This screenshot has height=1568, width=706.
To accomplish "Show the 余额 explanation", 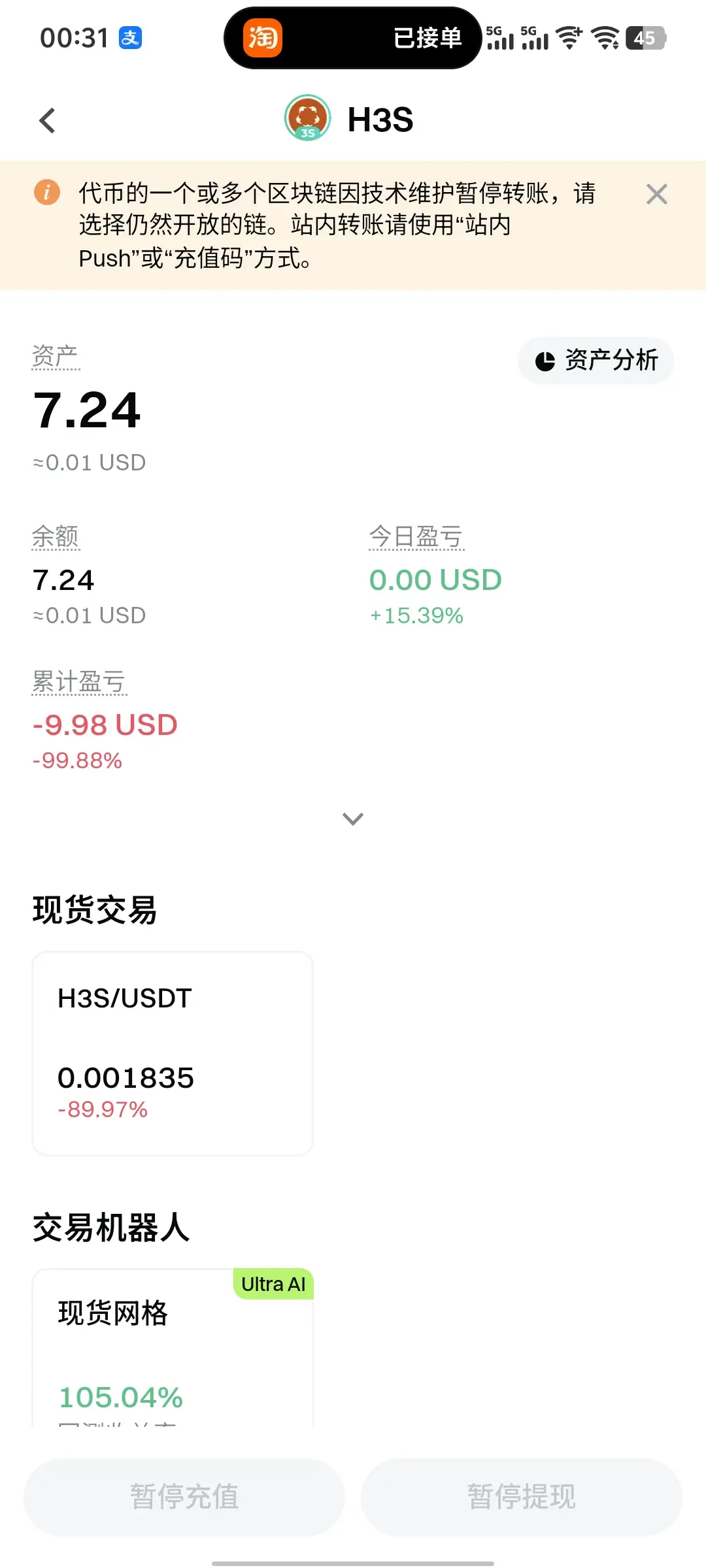I will click(x=56, y=536).
